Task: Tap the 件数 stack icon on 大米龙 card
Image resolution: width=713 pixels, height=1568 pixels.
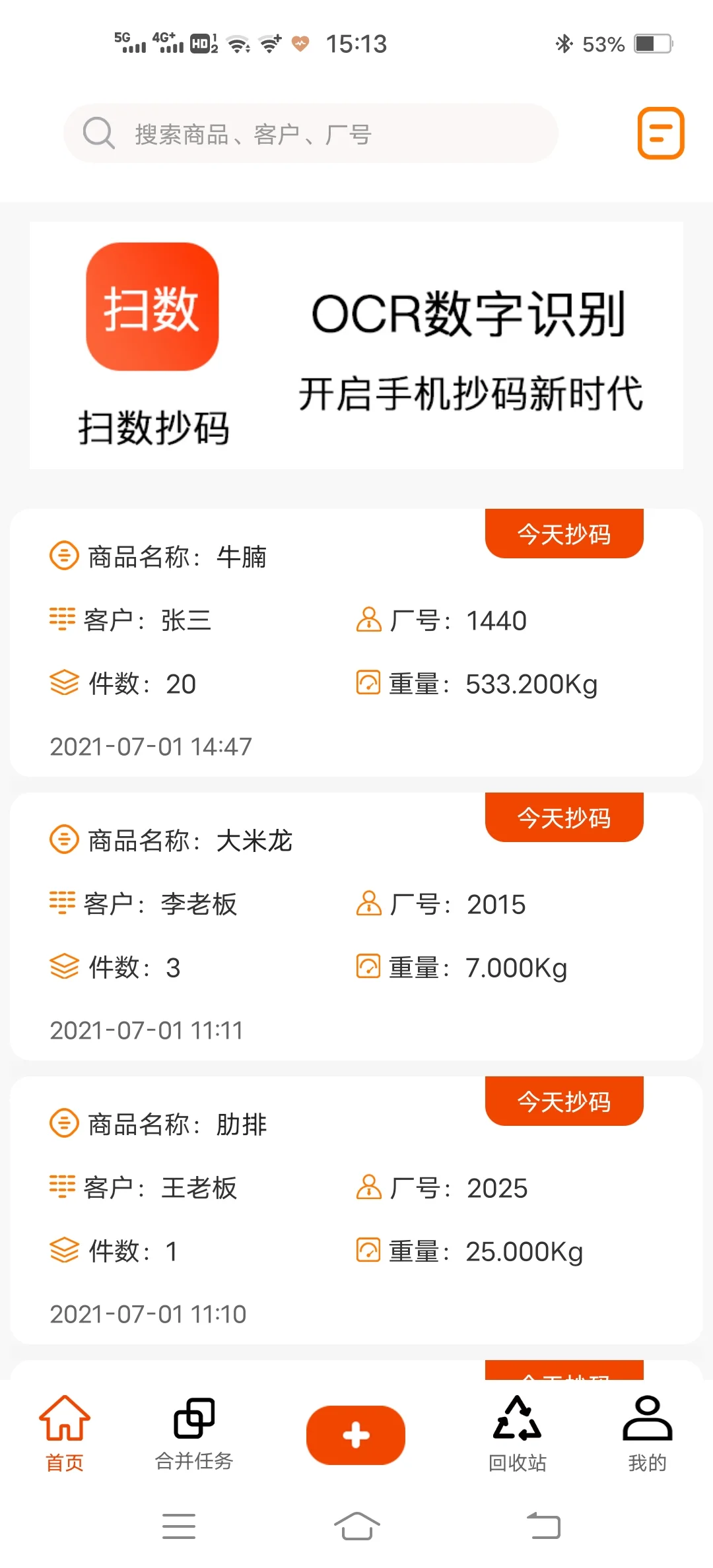Action: coord(63,966)
